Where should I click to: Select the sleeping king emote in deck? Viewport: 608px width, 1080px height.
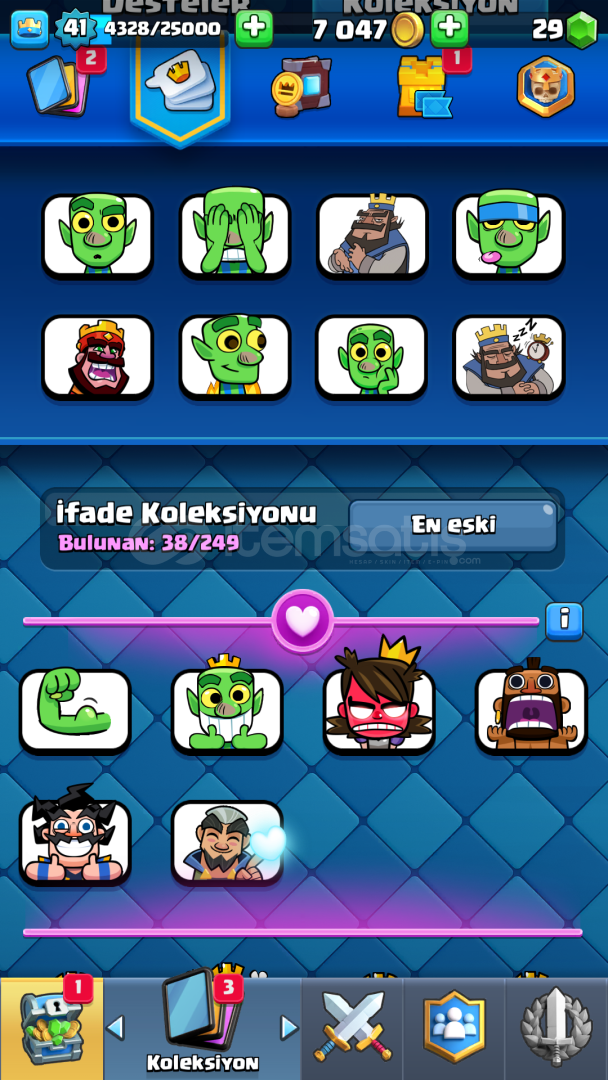point(509,357)
